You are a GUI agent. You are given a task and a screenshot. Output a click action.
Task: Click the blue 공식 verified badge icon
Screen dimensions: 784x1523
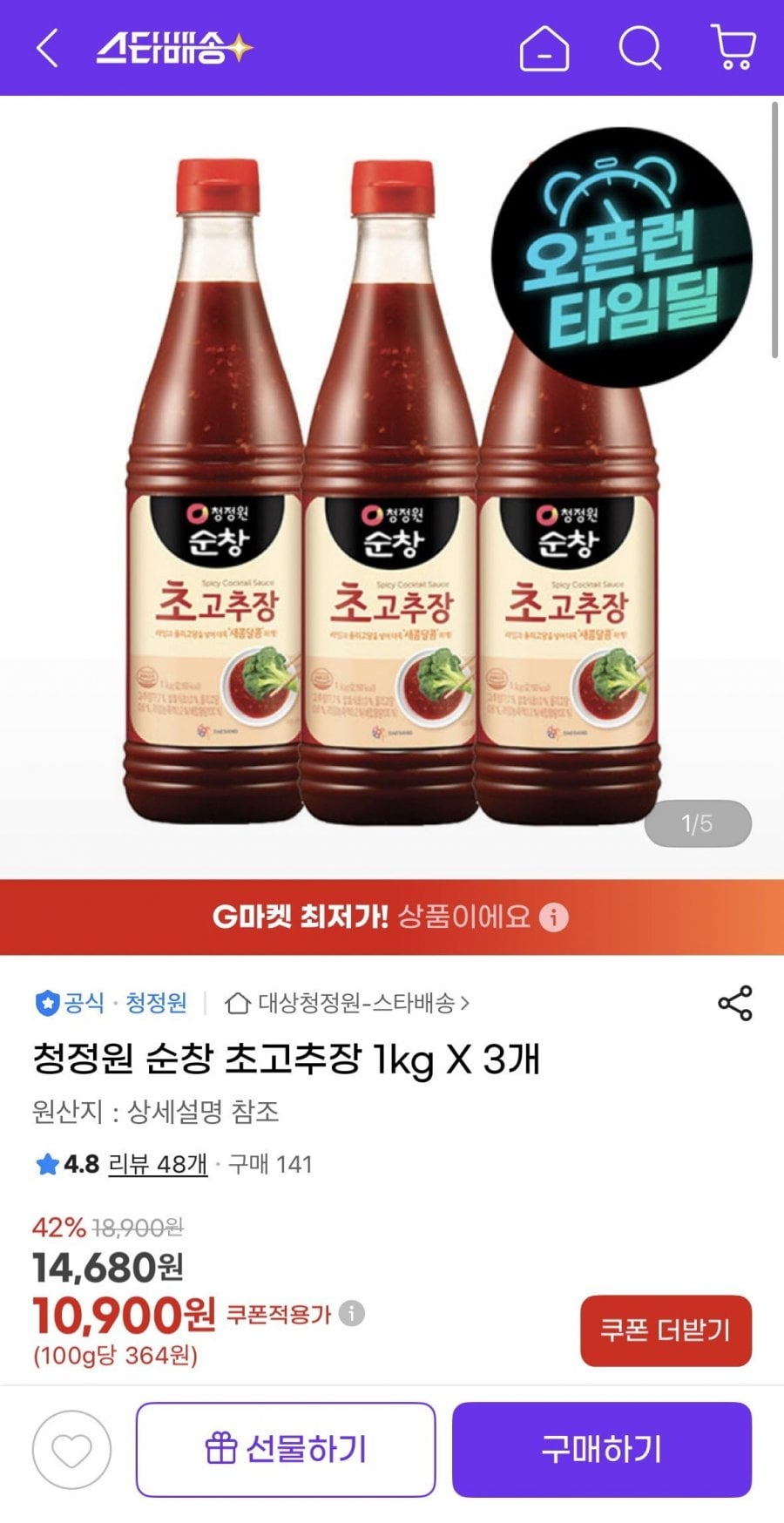(x=45, y=1003)
